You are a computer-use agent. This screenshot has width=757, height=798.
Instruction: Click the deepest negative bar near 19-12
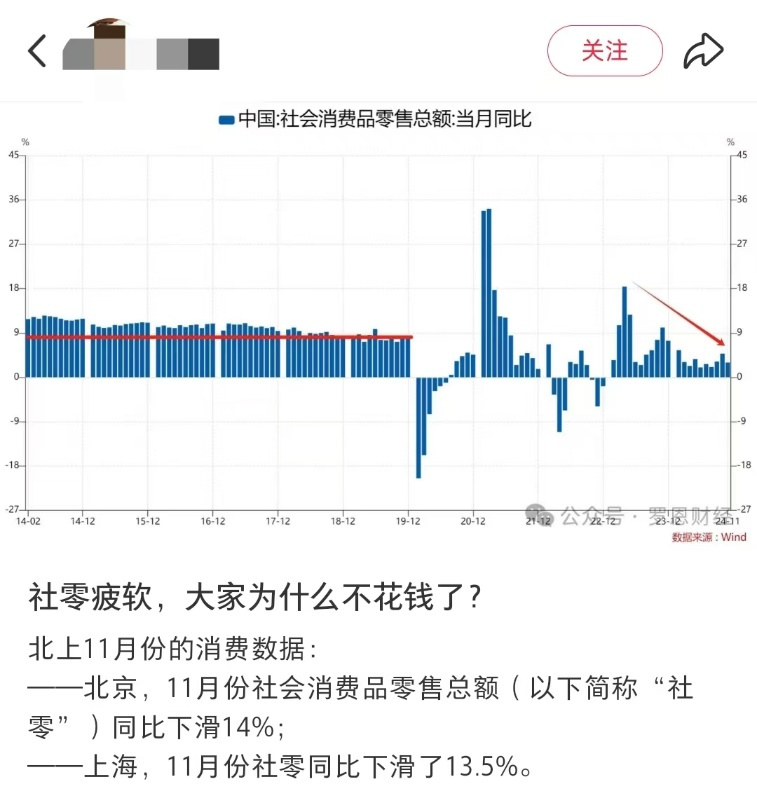(x=420, y=430)
